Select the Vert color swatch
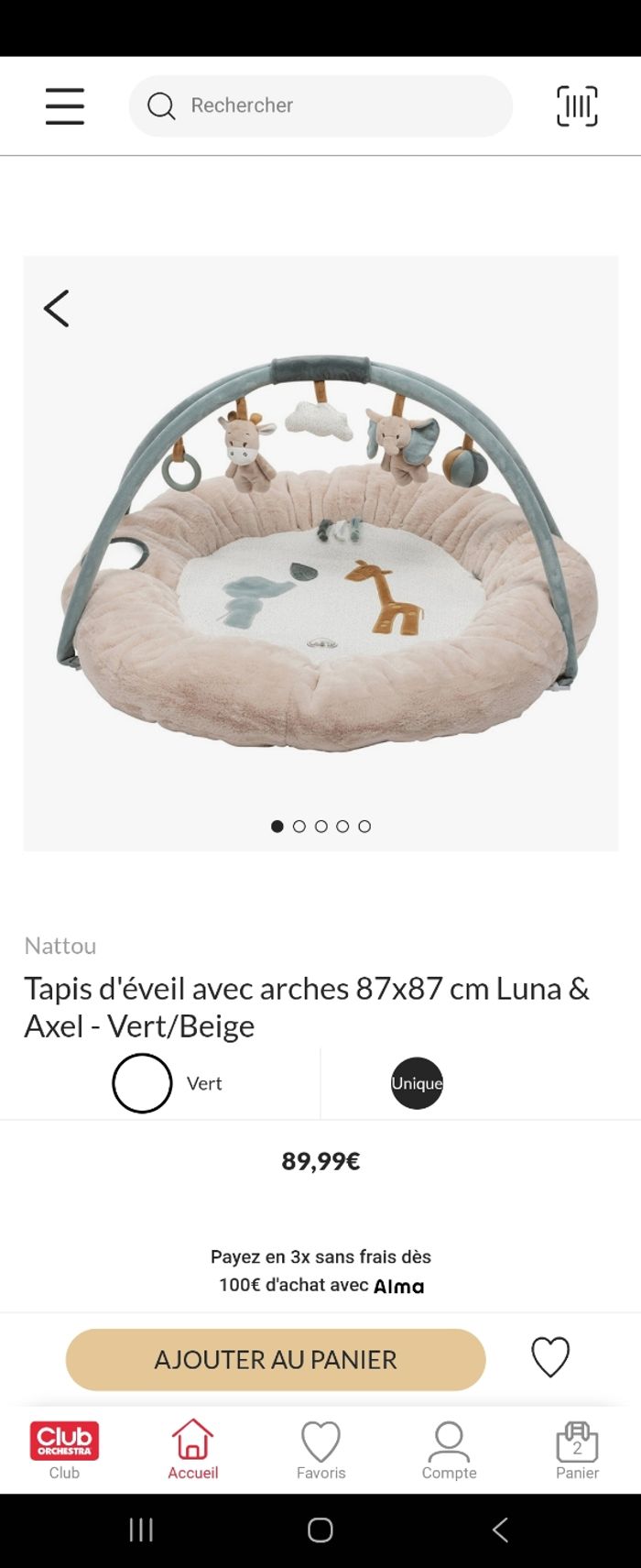Image resolution: width=641 pixels, height=1568 pixels. pyautogui.click(x=143, y=1083)
